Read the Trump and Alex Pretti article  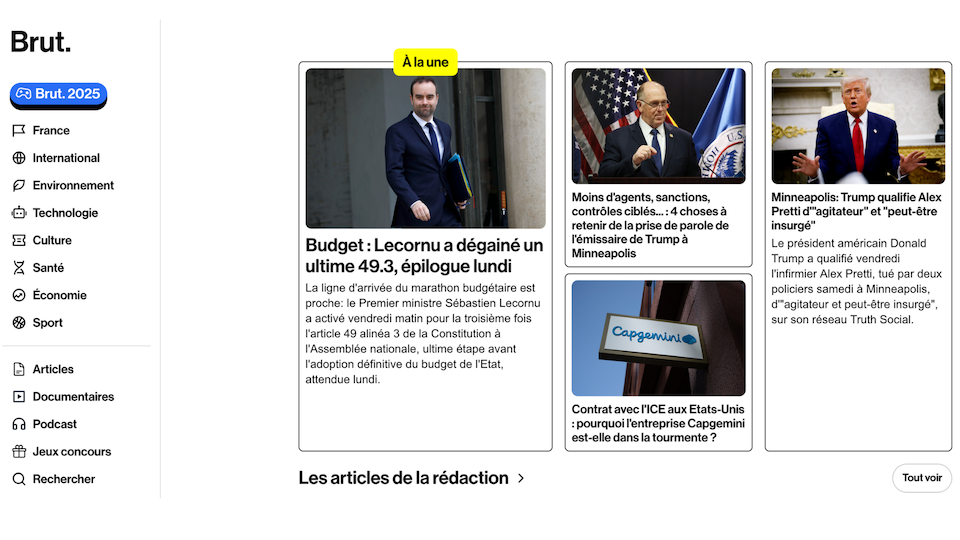coord(856,211)
